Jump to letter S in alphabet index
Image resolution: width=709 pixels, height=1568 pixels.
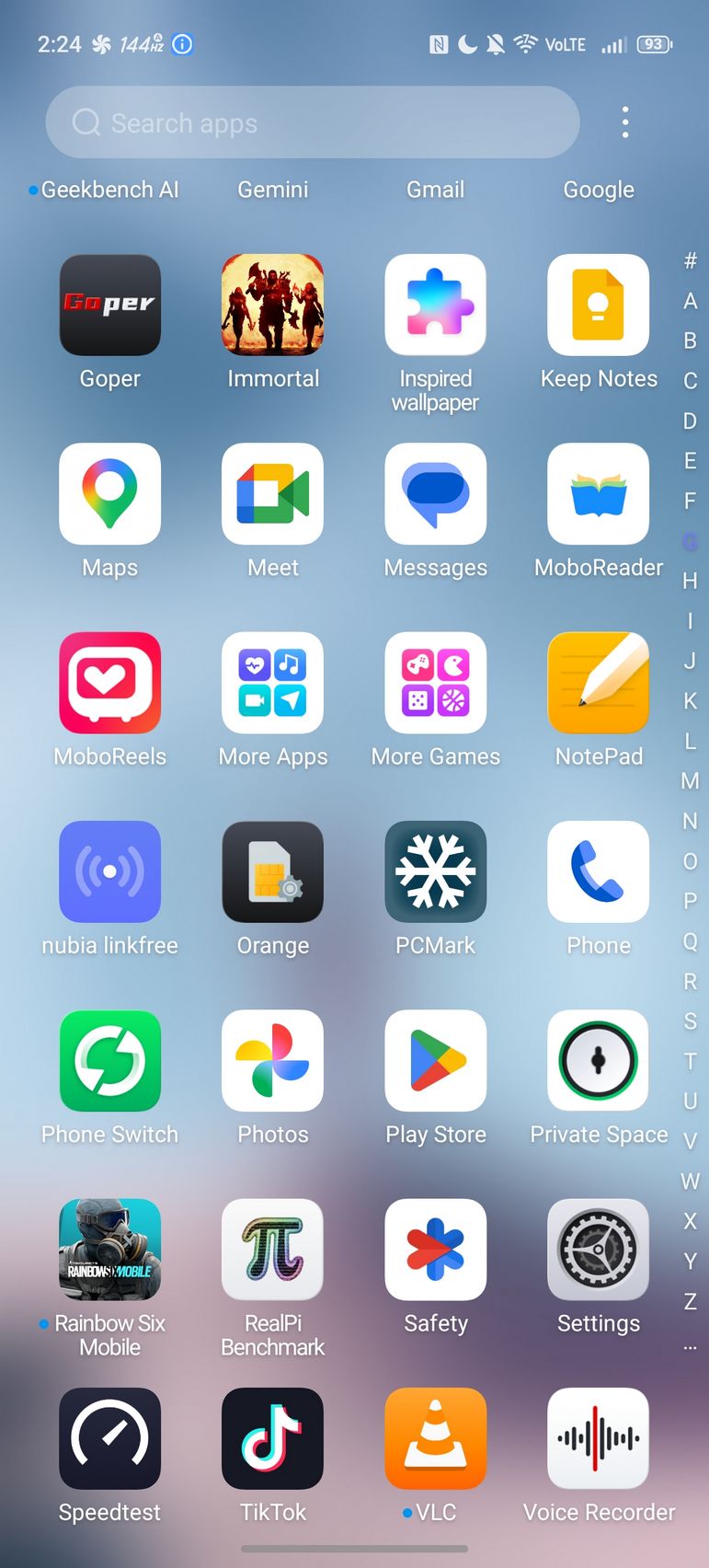(690, 1021)
